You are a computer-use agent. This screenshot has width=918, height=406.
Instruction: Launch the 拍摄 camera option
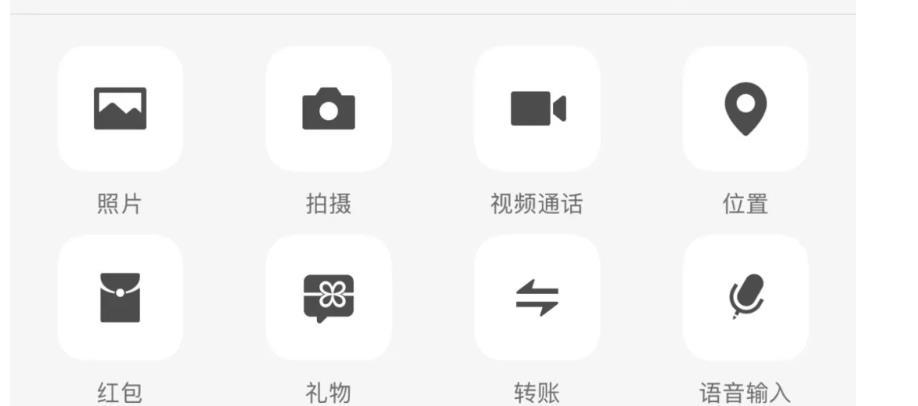coord(328,109)
